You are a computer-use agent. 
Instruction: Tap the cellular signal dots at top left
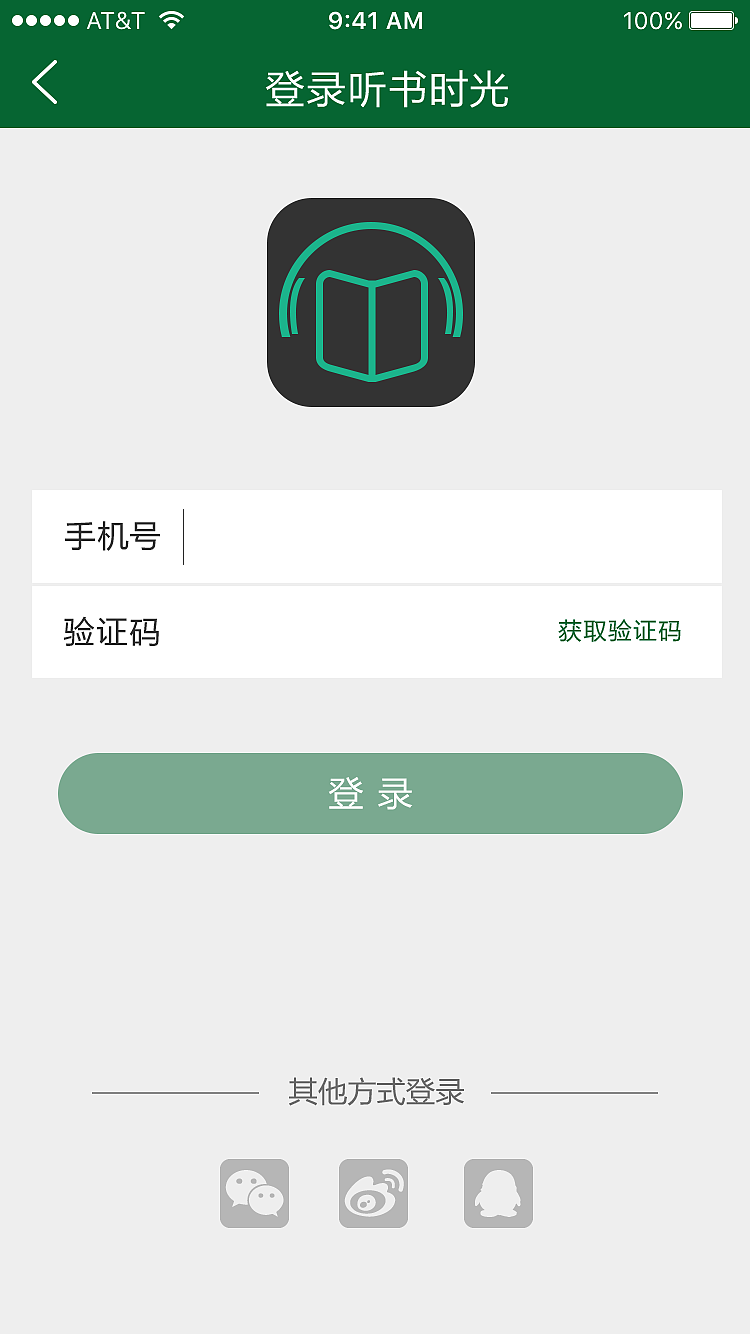click(x=42, y=16)
